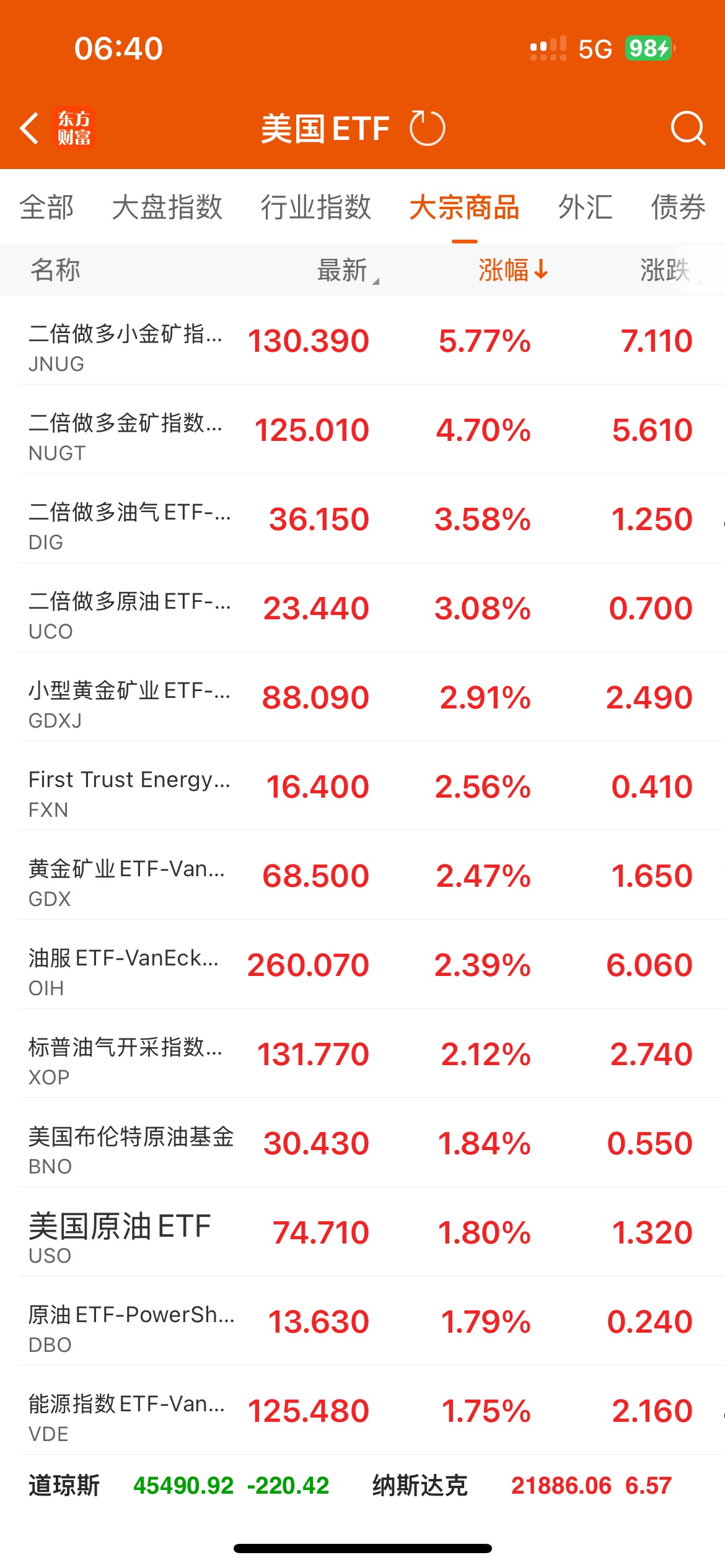The height and width of the screenshot is (1568, 725).
Task: Go back using the top-left arrow
Action: click(29, 128)
